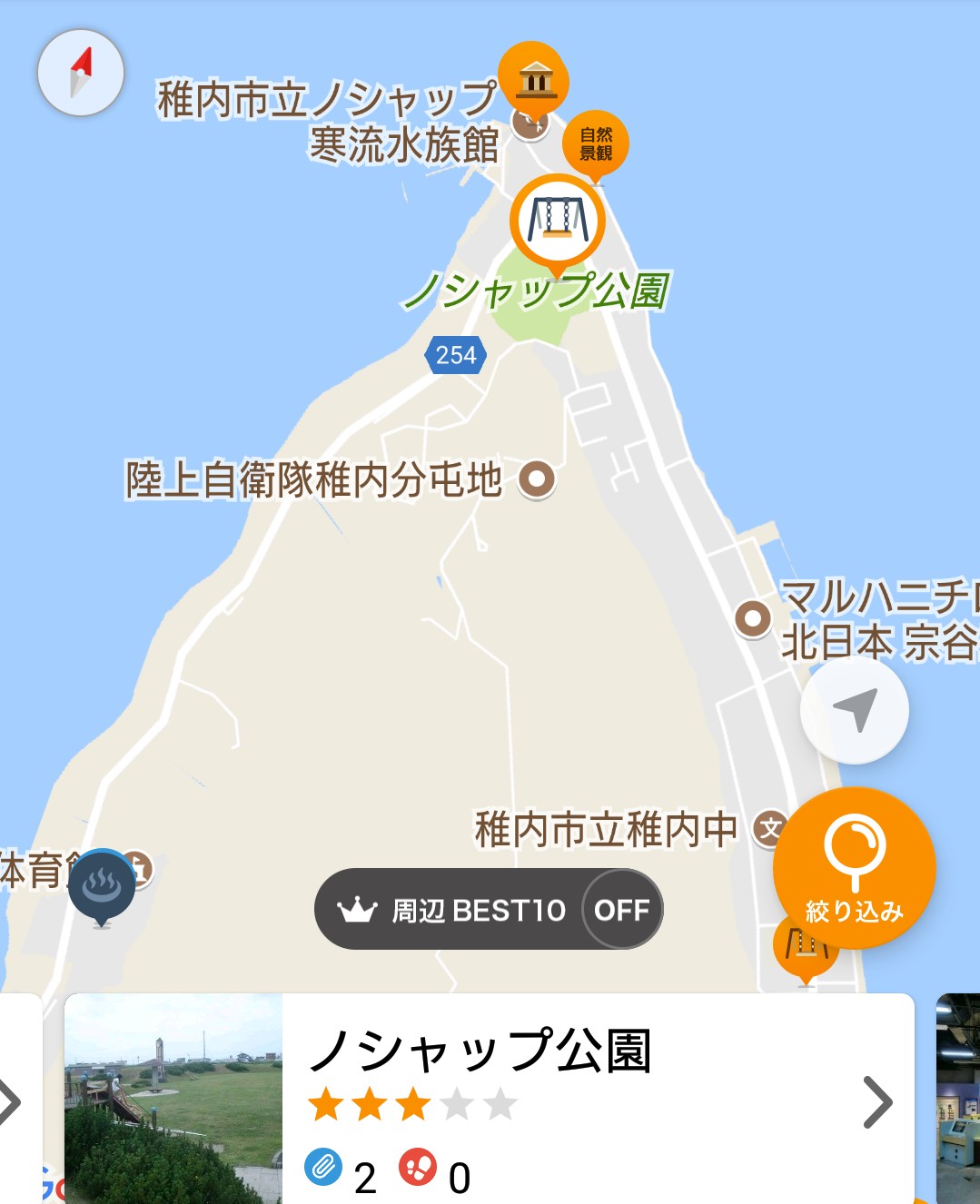Center map on my current location
The image size is (980, 1204).
[854, 710]
